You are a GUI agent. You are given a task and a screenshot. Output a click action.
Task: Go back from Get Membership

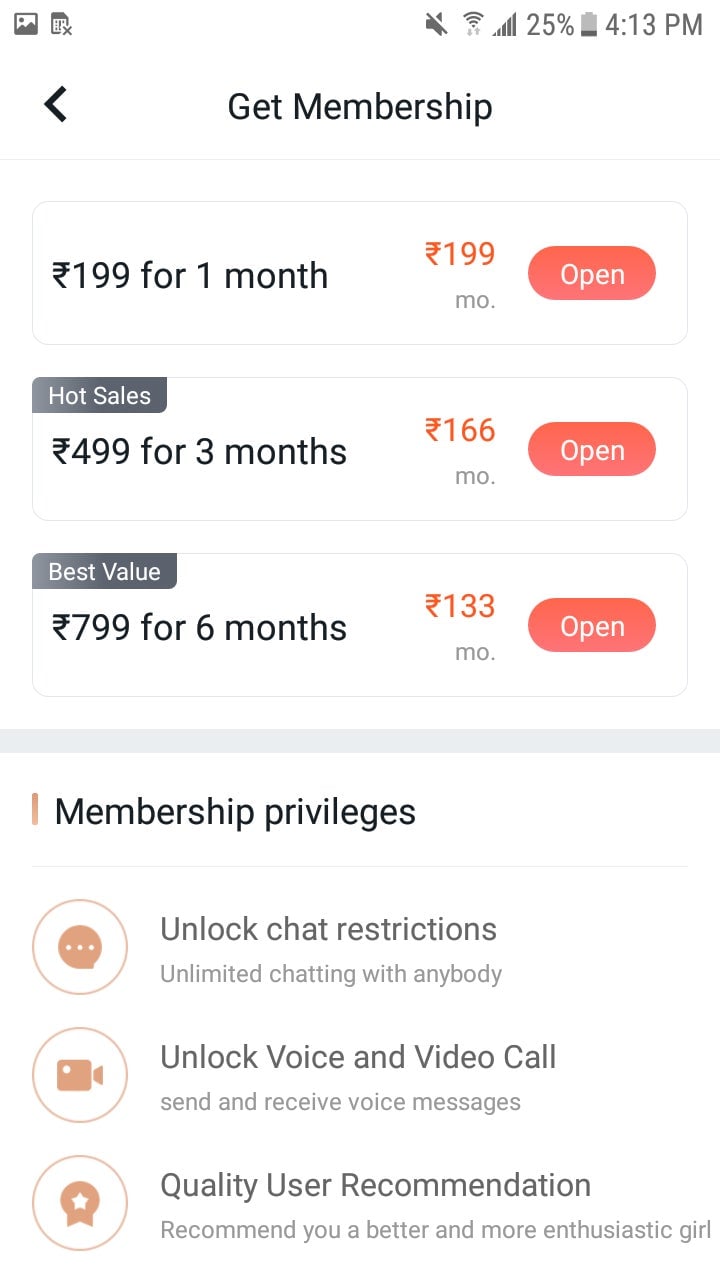(55, 104)
